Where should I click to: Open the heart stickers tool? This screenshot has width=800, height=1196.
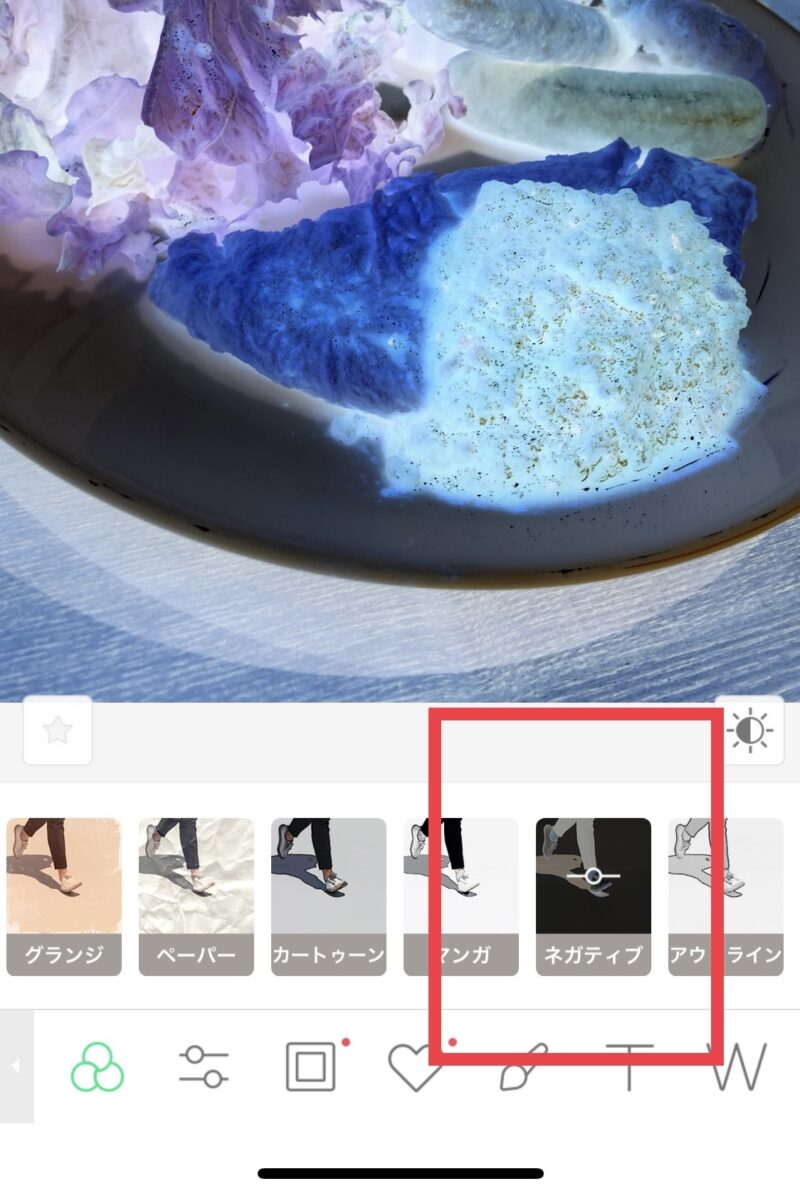point(416,1068)
